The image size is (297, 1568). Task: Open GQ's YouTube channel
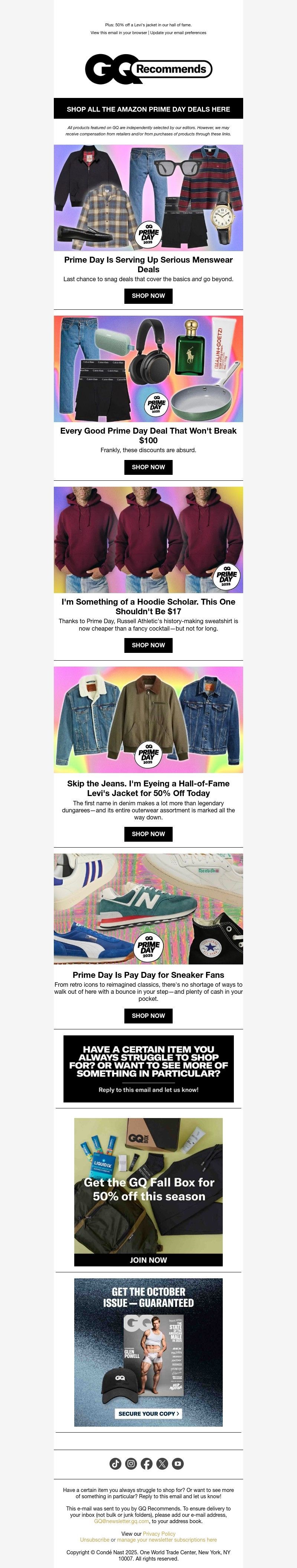click(178, 1464)
